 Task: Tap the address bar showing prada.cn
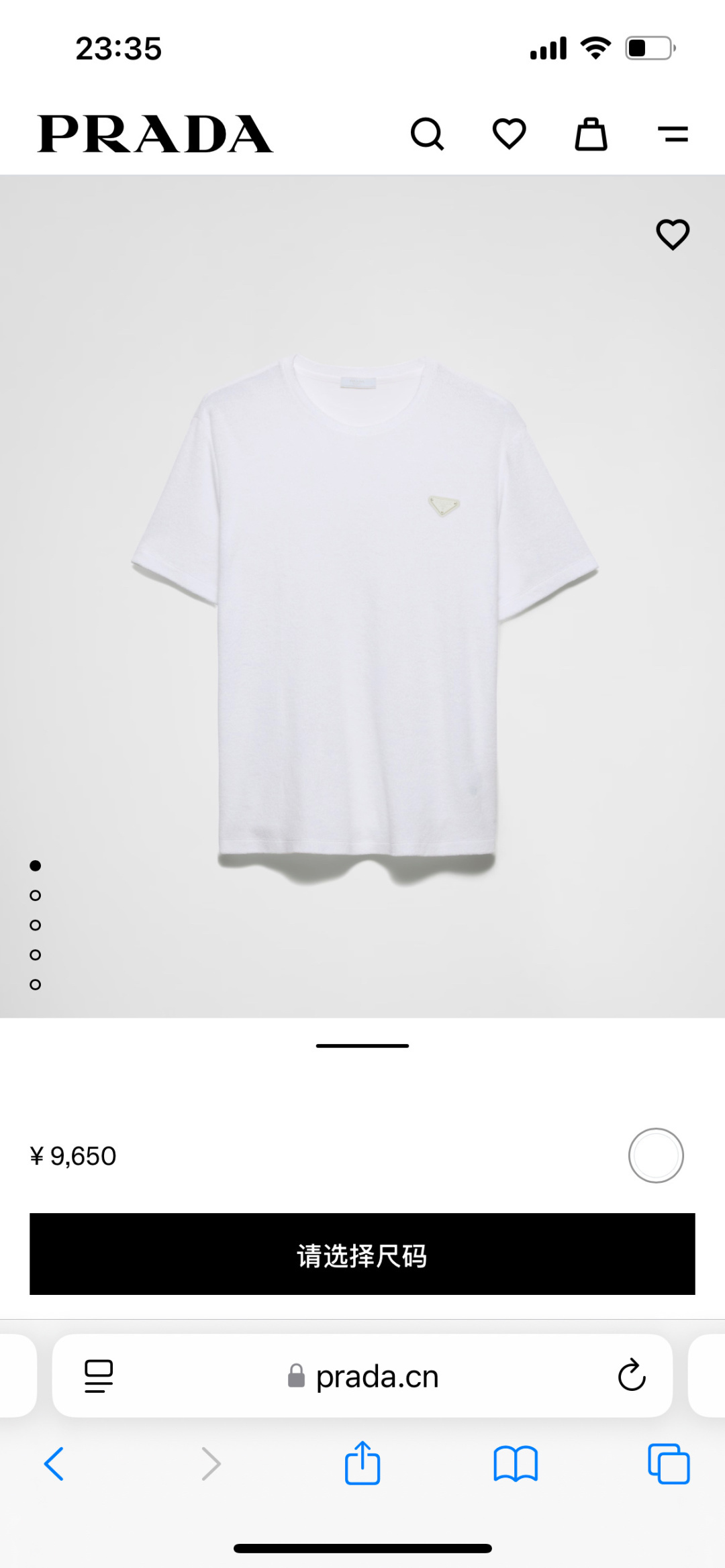[376, 1375]
